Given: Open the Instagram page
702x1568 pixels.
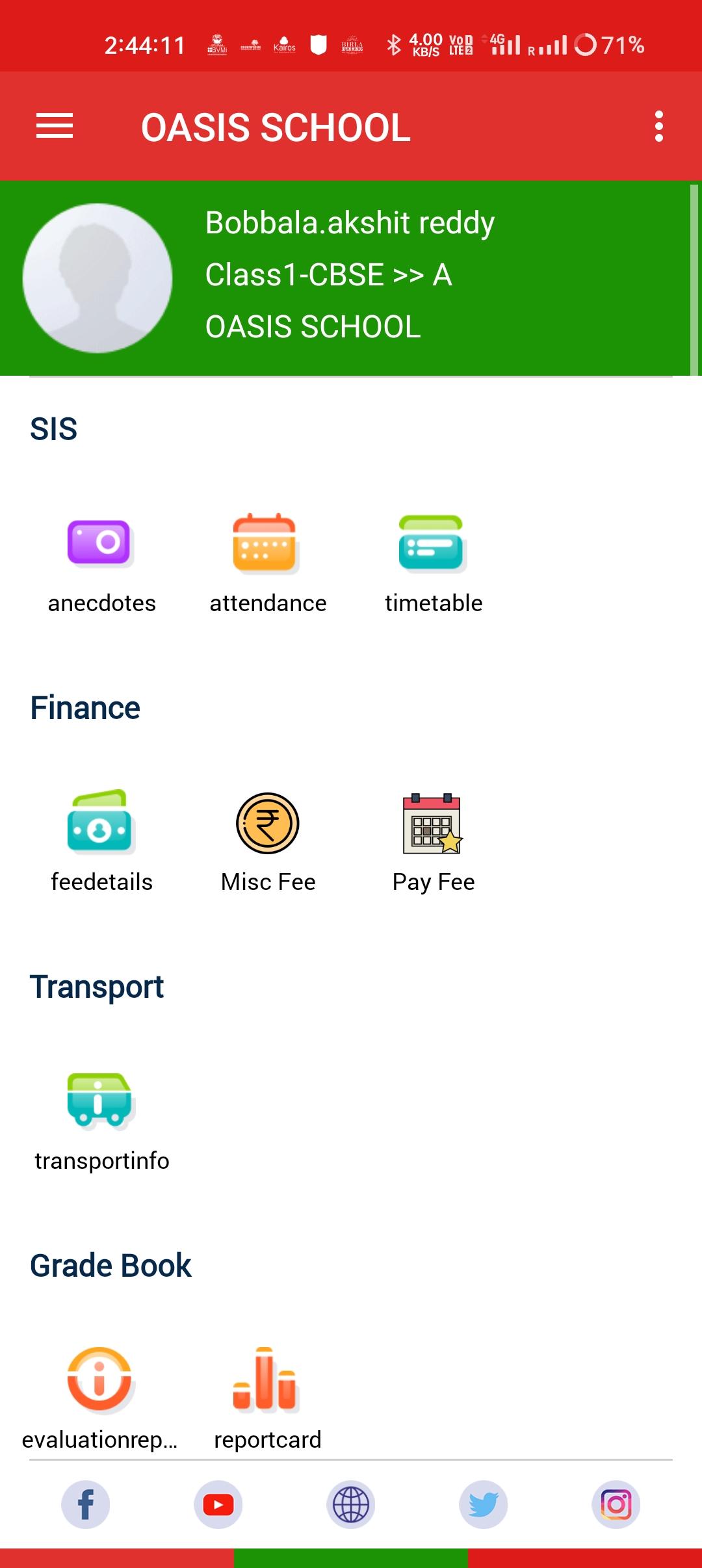Looking at the screenshot, I should click(x=616, y=1504).
